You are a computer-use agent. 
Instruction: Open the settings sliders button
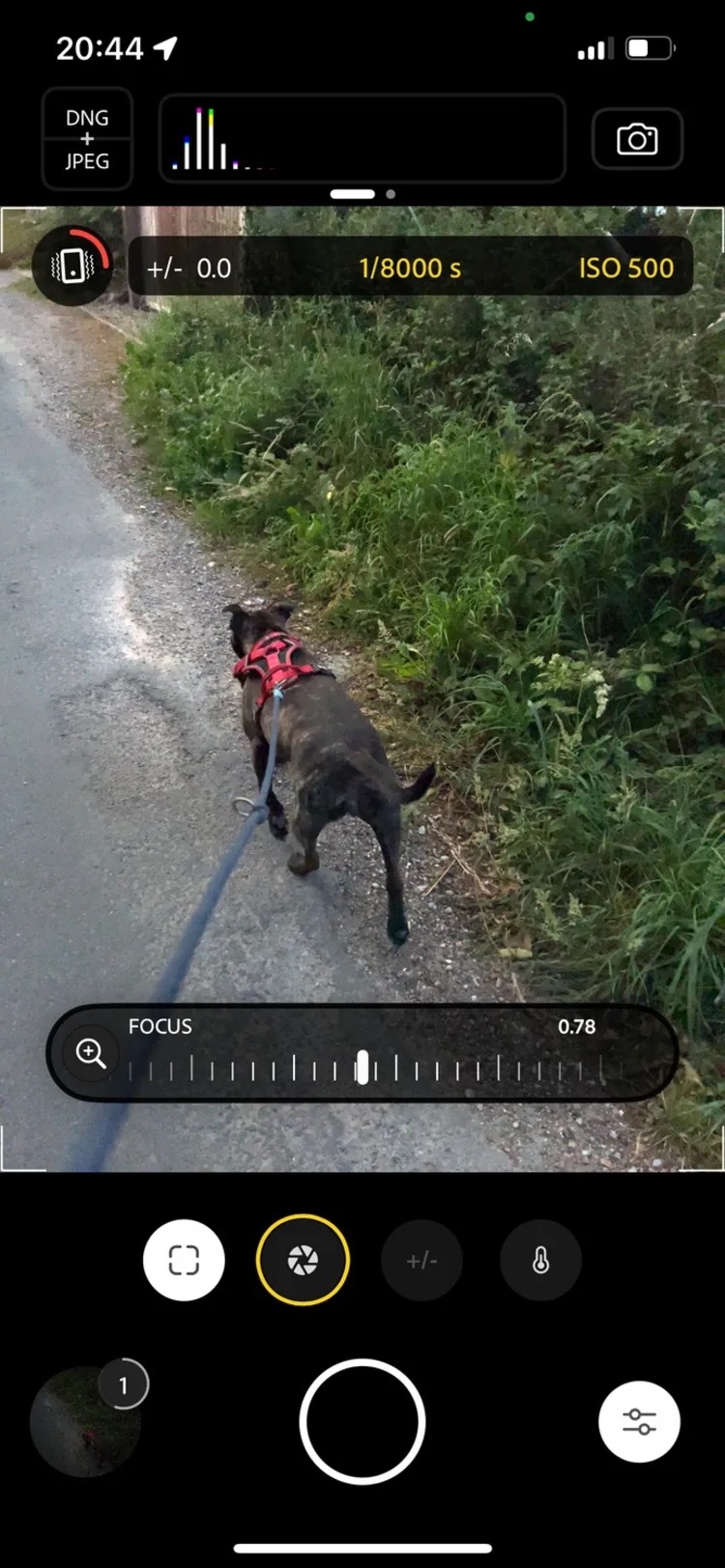[x=639, y=1421]
